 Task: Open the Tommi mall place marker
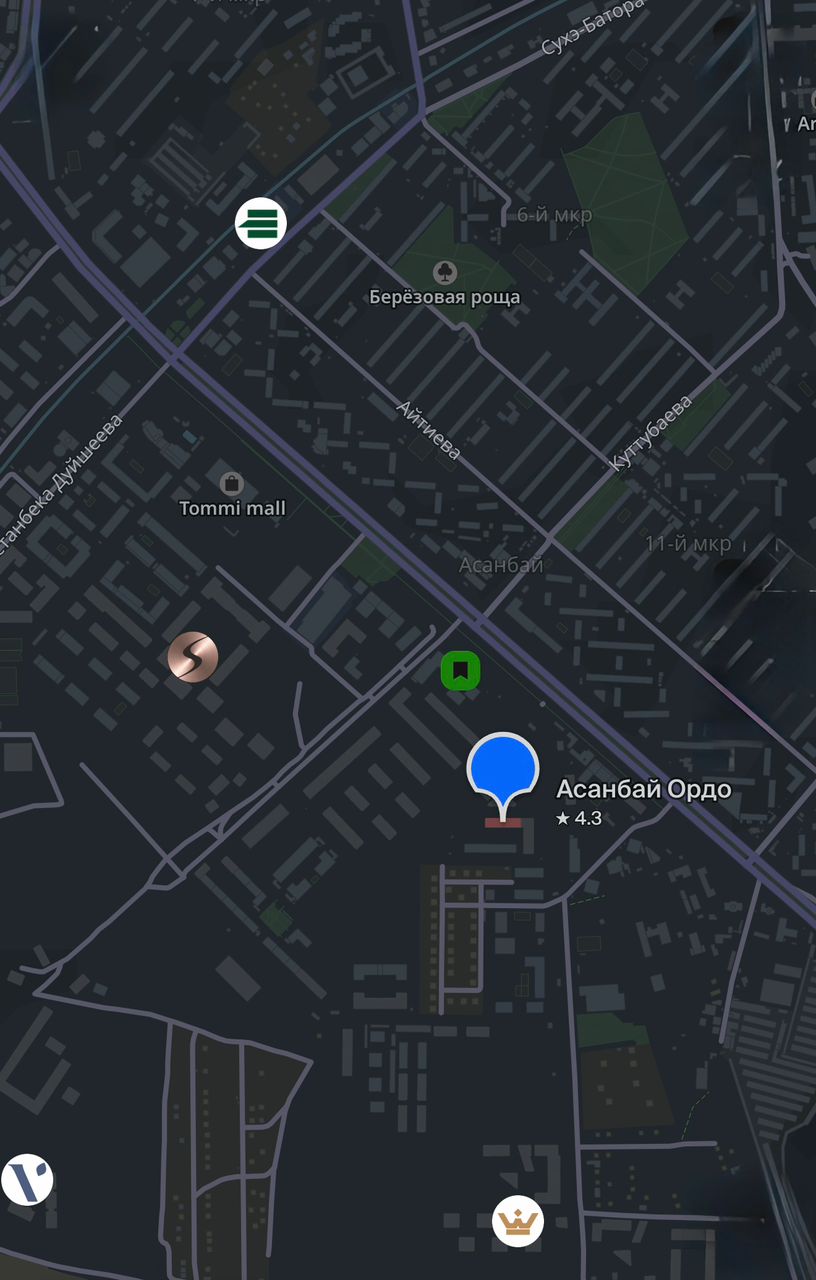tap(232, 485)
